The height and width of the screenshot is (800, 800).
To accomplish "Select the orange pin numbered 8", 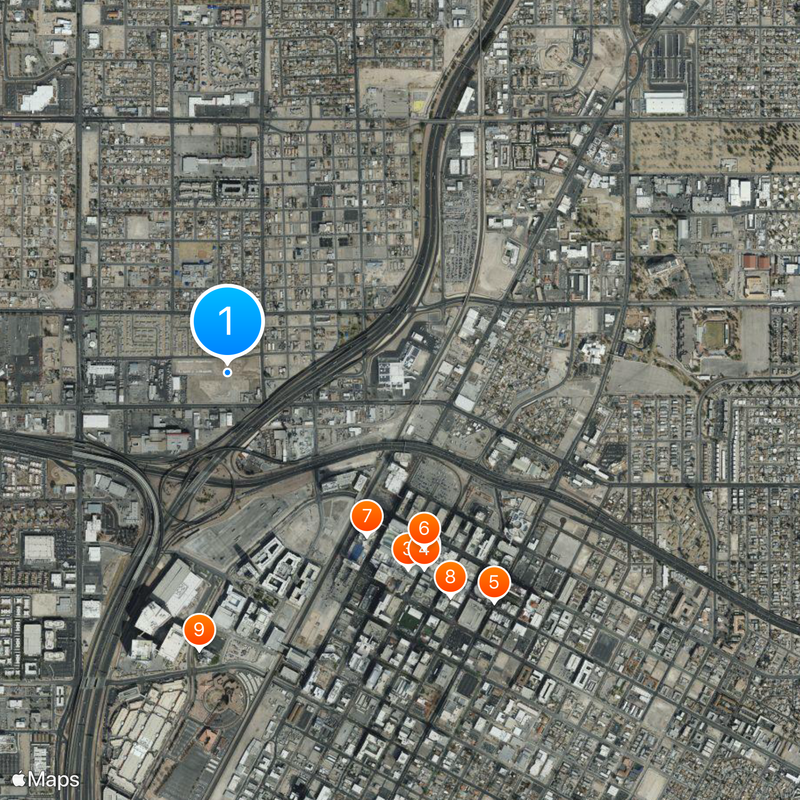I will (x=451, y=576).
